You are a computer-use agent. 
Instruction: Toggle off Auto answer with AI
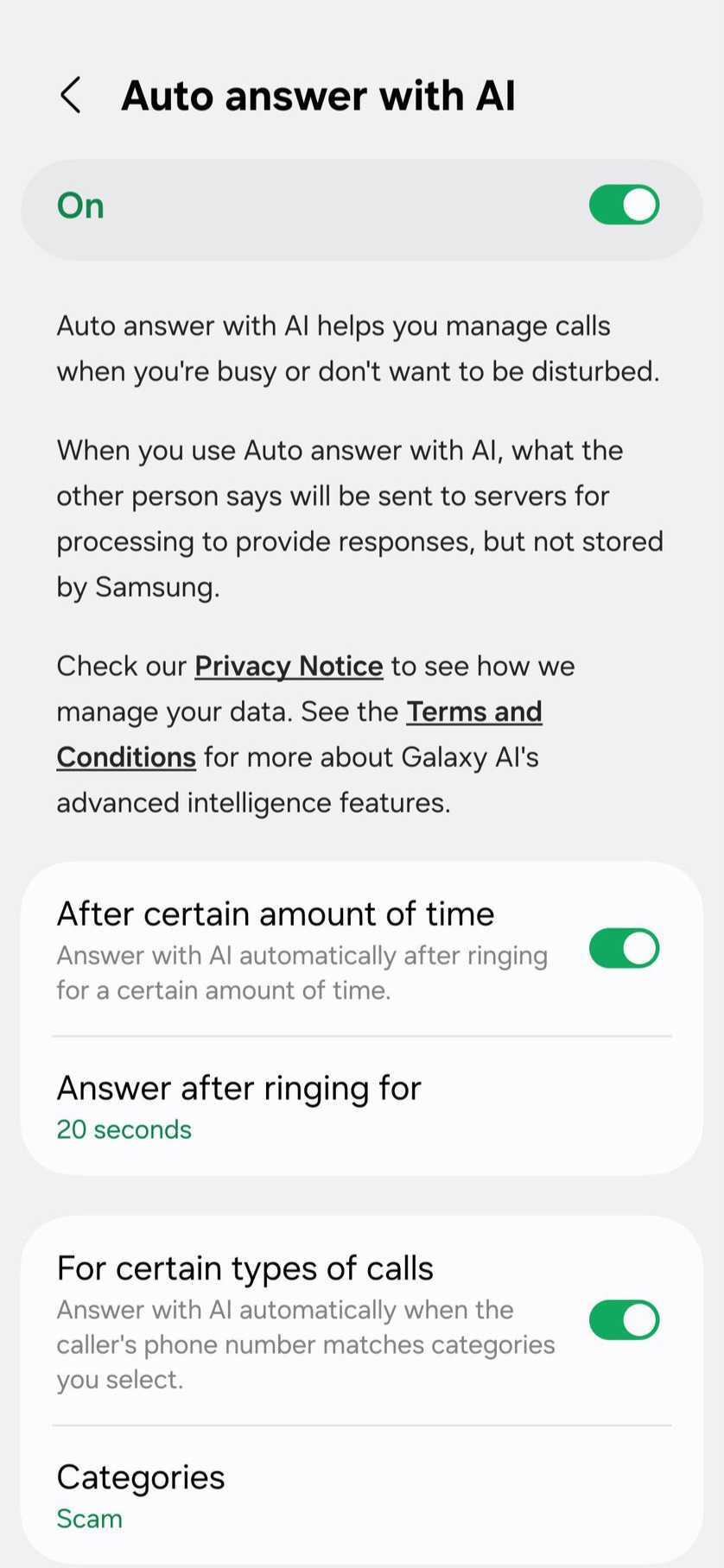tap(624, 205)
